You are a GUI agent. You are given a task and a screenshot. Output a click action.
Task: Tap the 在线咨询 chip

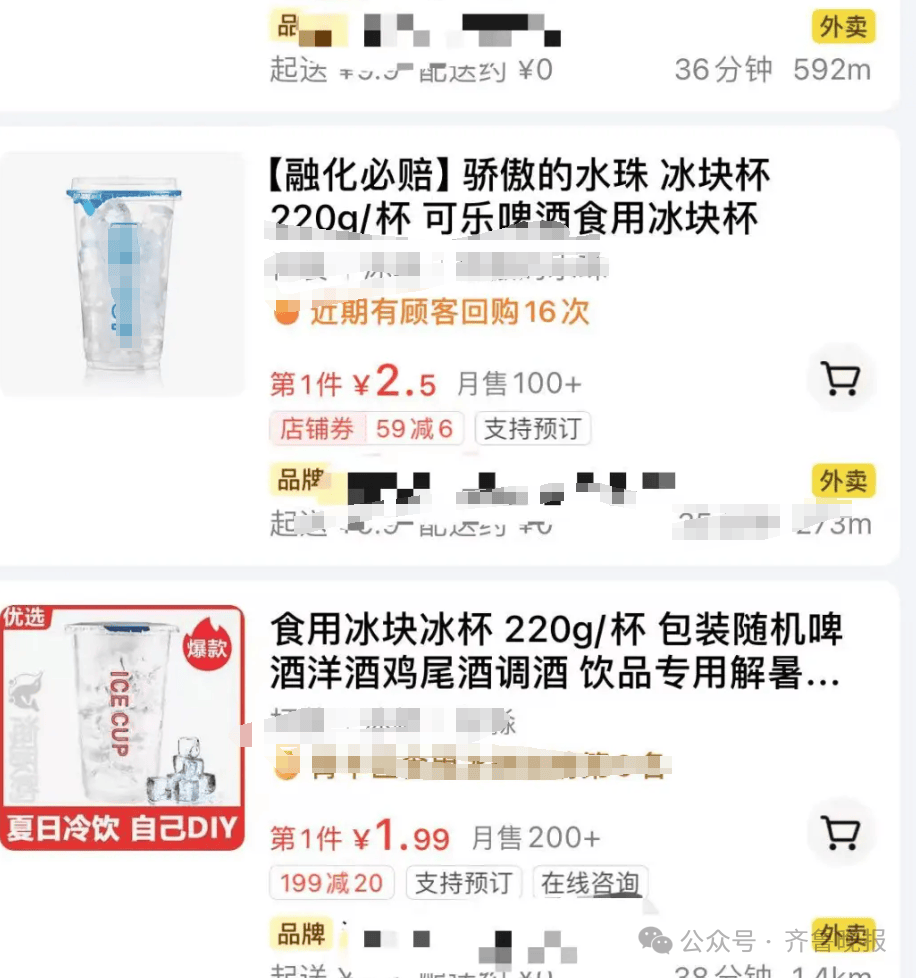(589, 883)
